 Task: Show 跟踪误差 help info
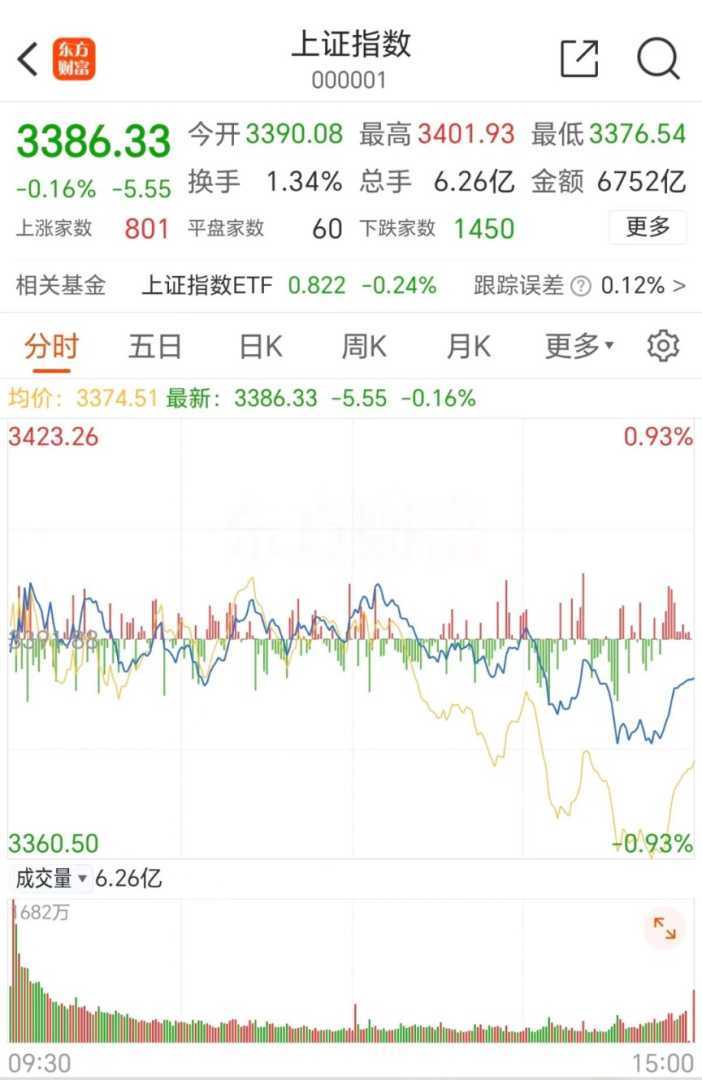pyautogui.click(x=581, y=287)
